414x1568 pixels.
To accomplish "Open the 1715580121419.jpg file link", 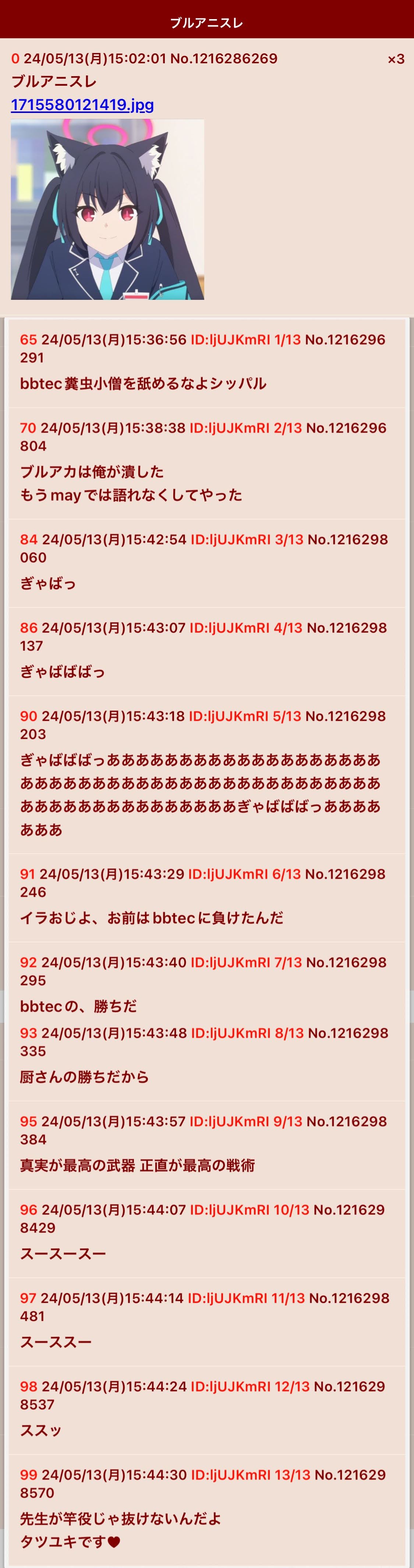I will click(82, 105).
